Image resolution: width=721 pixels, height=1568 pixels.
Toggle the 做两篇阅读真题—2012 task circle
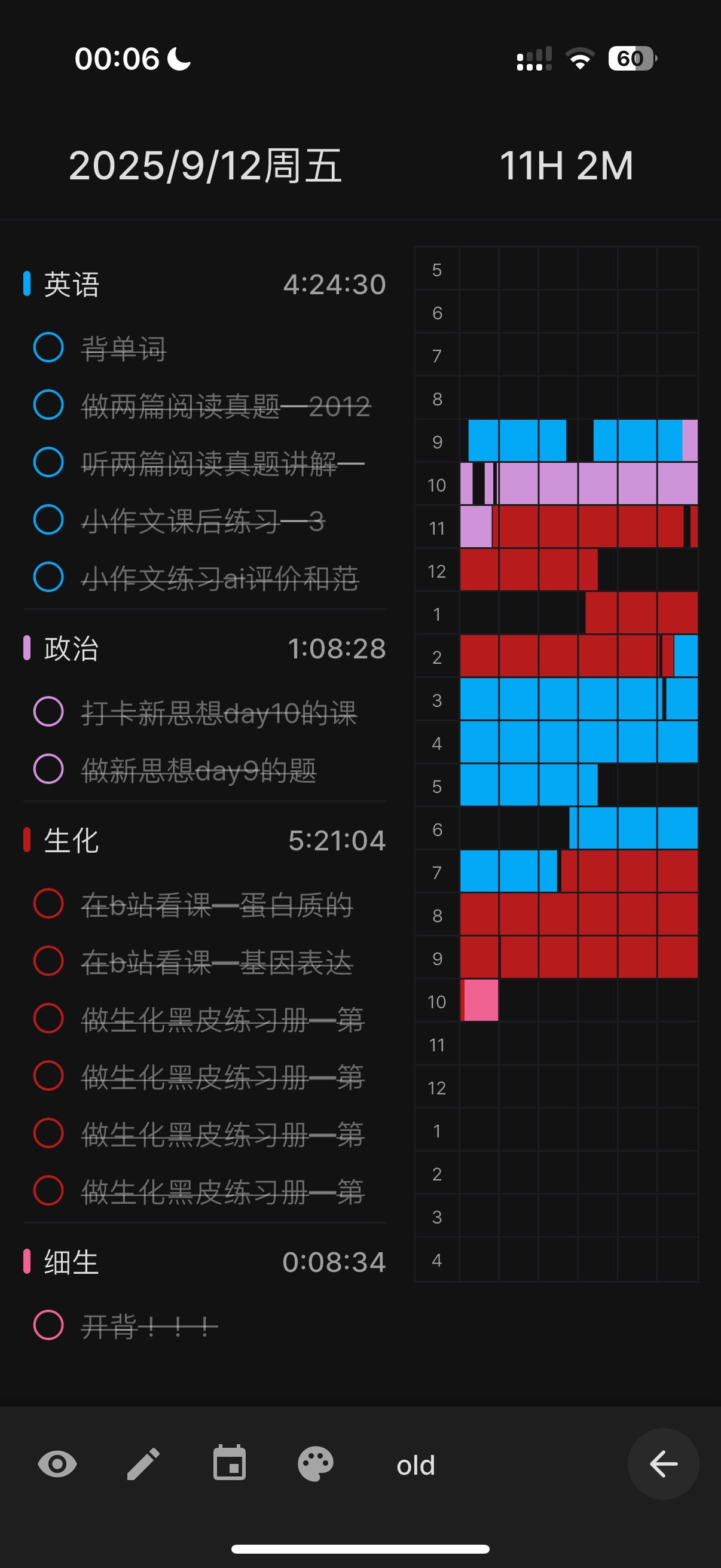(48, 405)
